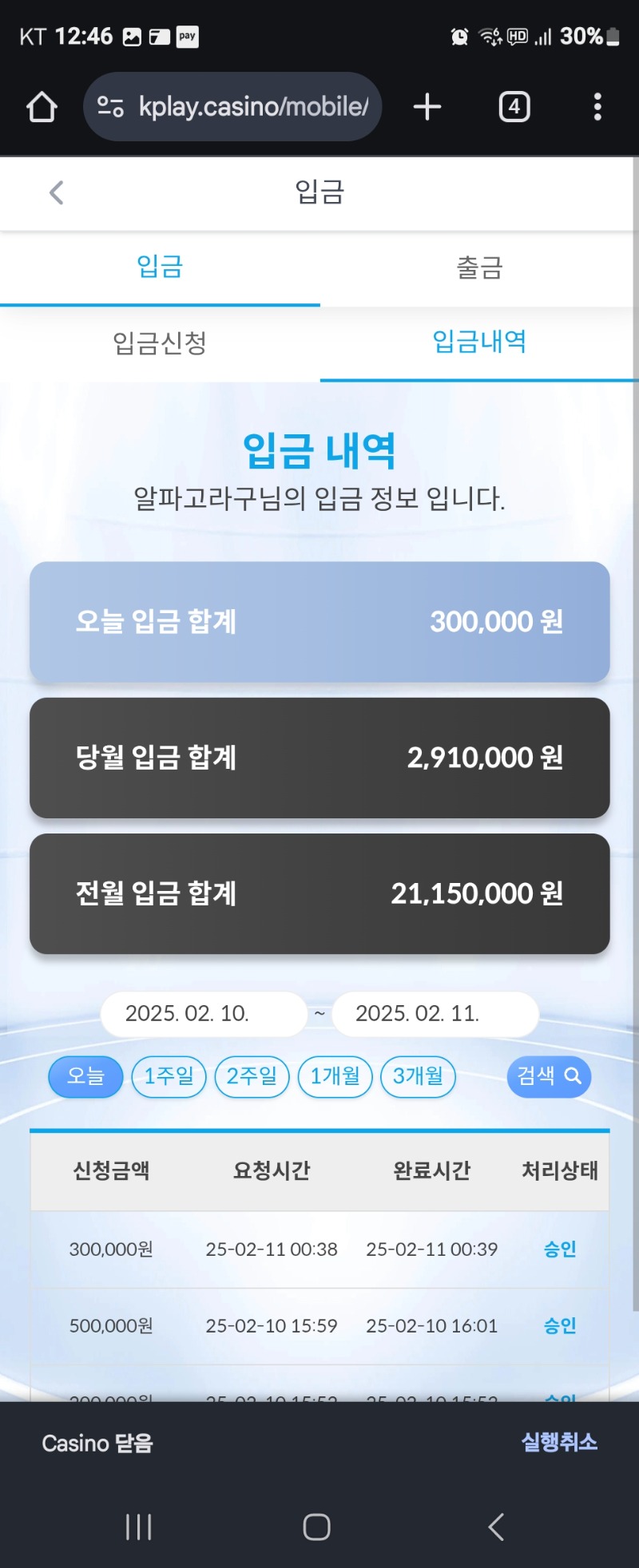Tap the 검색 search button
Screen dimensions: 639x1568
click(x=549, y=1076)
